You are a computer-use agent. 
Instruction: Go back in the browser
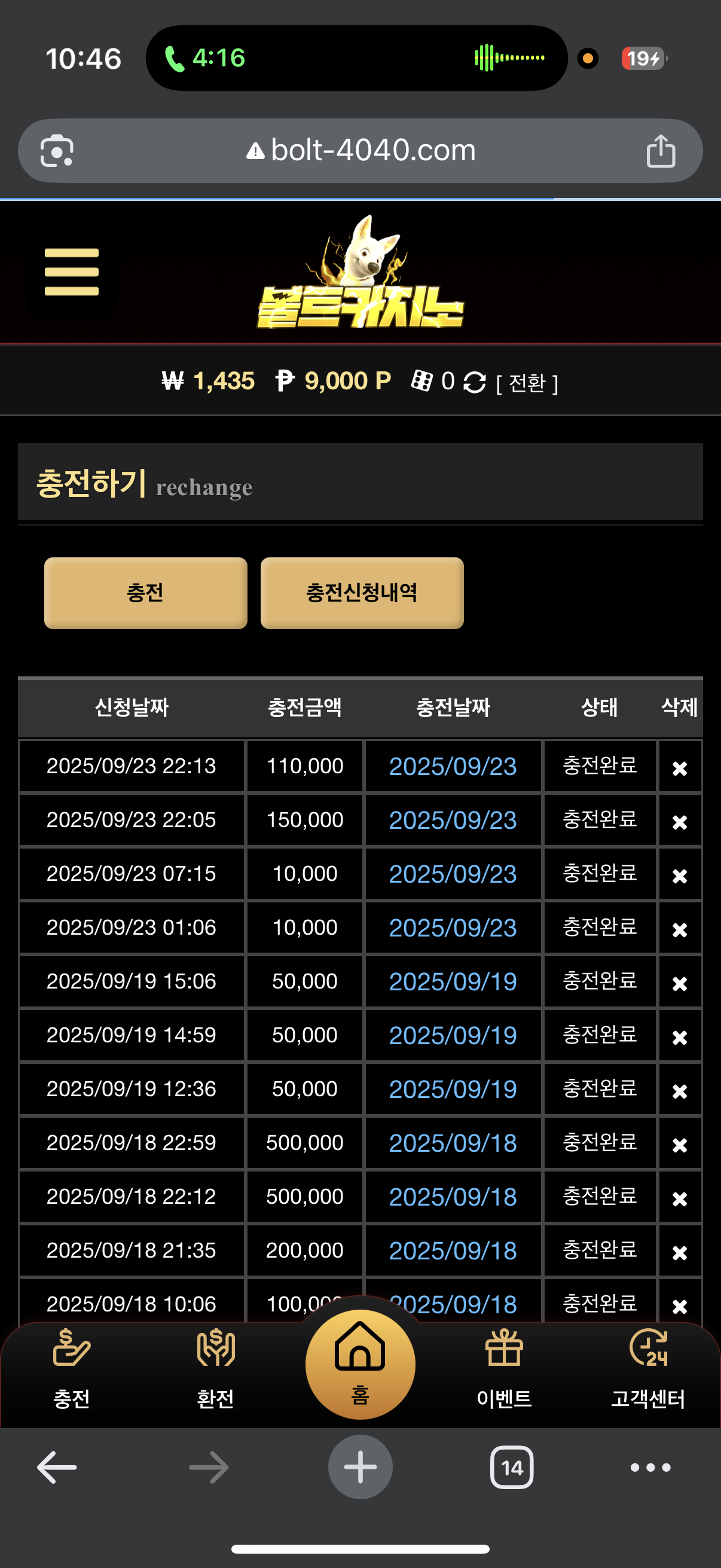tap(57, 1467)
